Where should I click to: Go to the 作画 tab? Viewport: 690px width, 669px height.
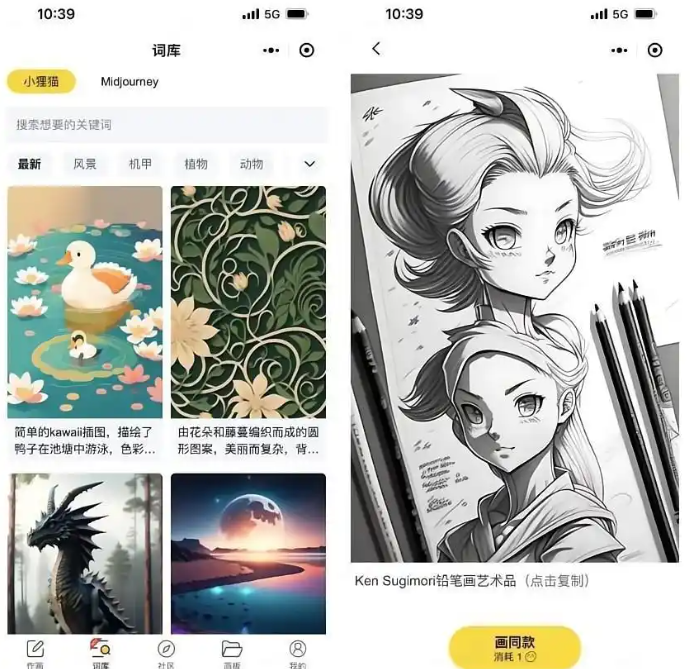pyautogui.click(x=35, y=652)
